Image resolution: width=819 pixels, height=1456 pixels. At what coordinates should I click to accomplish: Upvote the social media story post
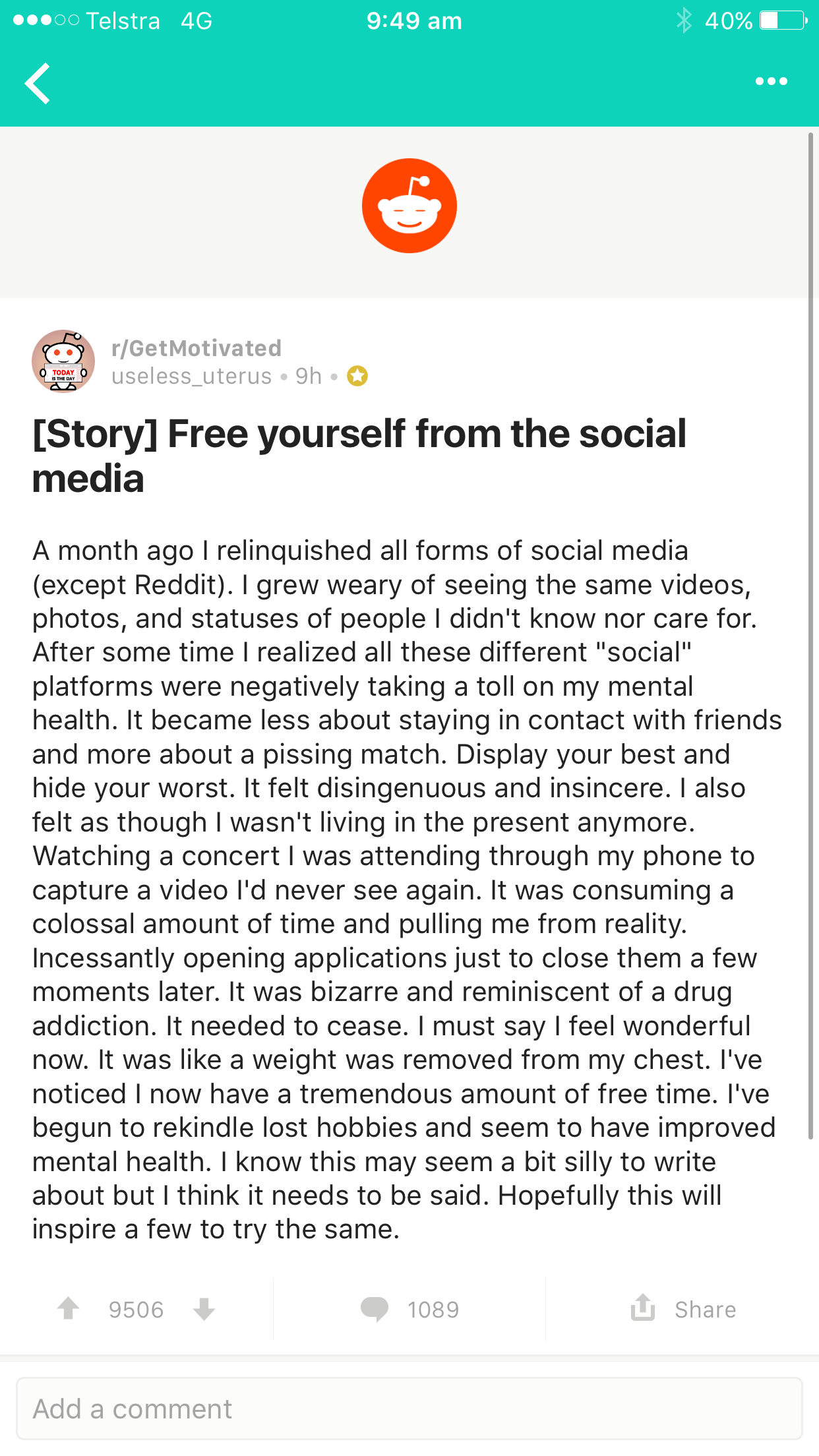coord(68,1308)
